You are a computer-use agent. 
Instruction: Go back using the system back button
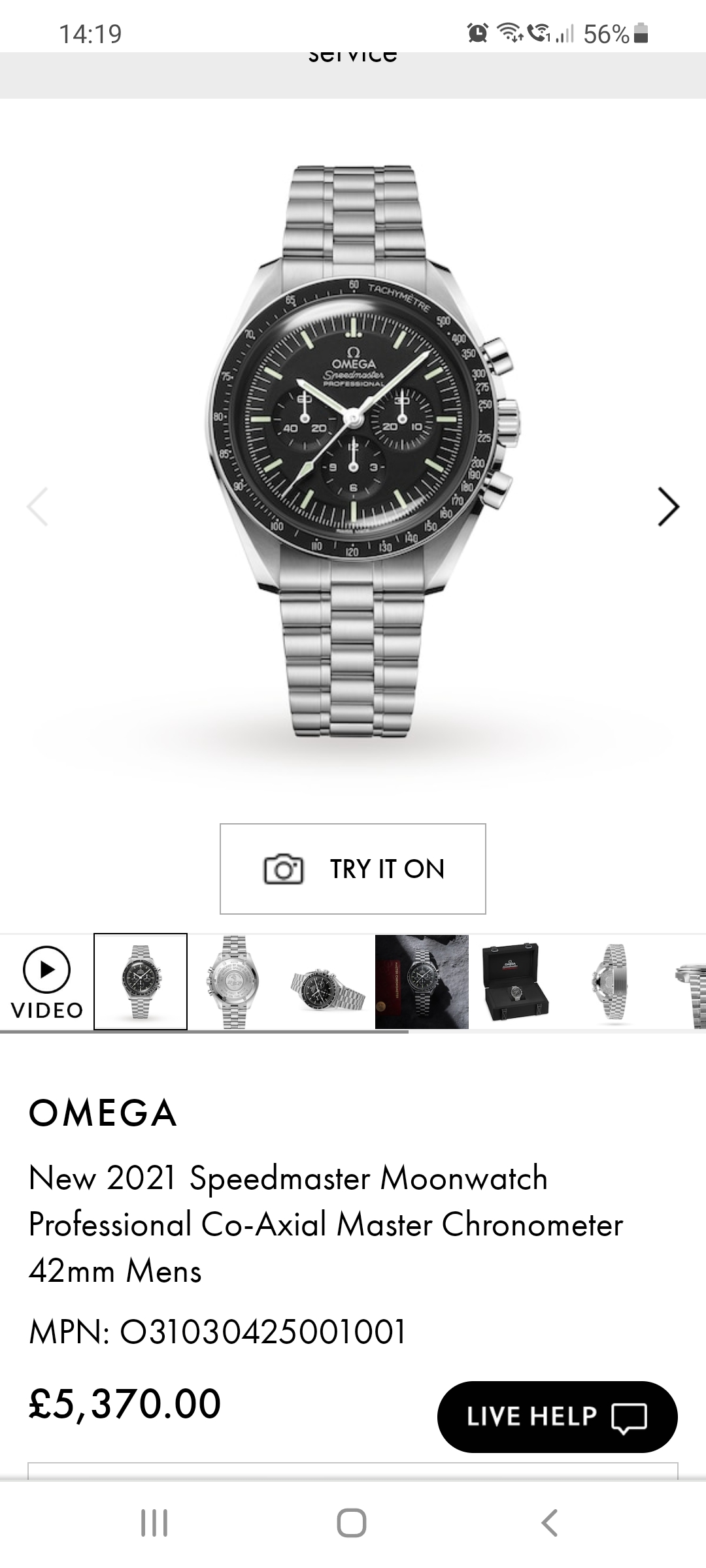coord(550,1522)
